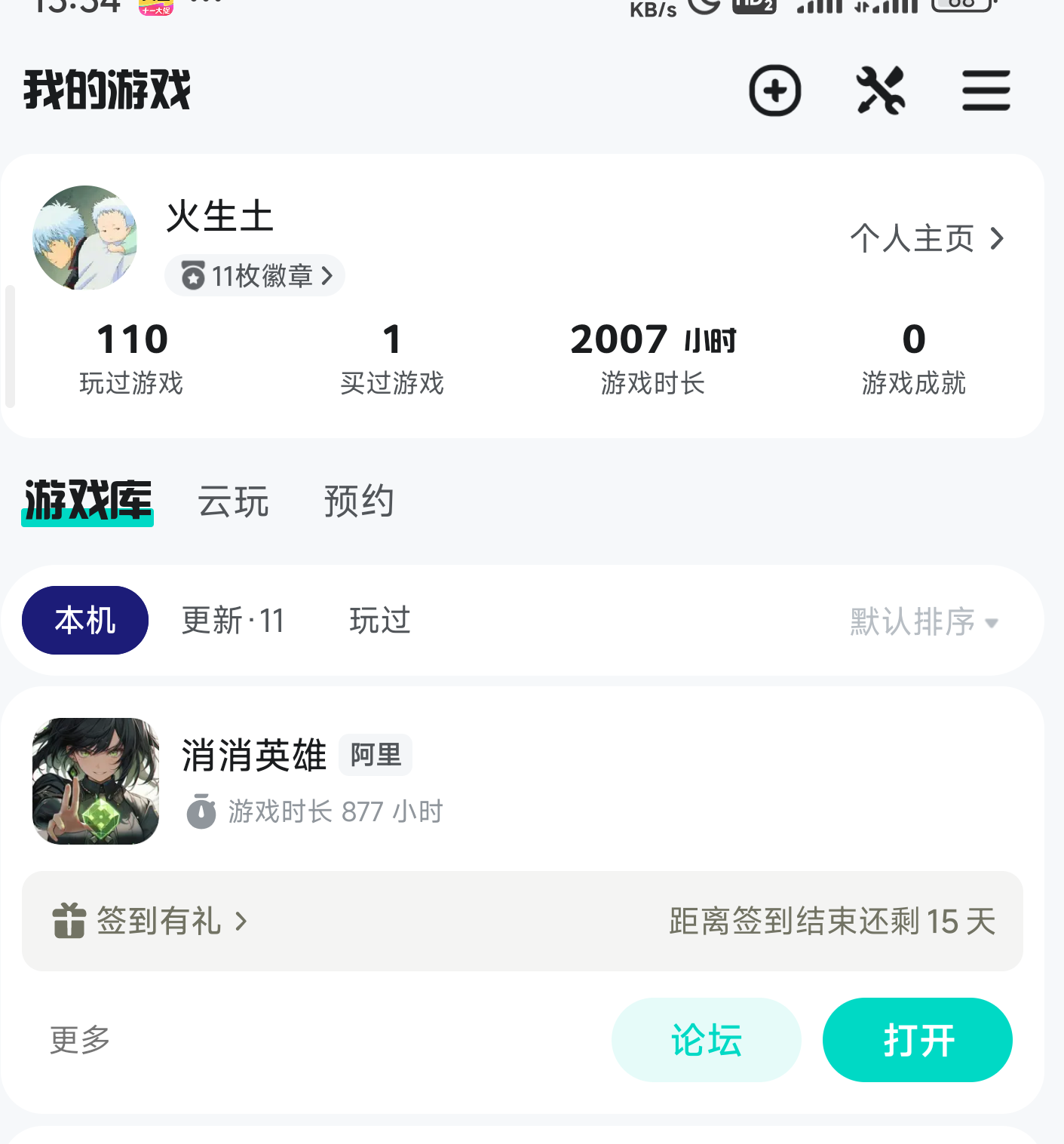Select the 本机 filter pill
The image size is (1064, 1144).
click(84, 620)
